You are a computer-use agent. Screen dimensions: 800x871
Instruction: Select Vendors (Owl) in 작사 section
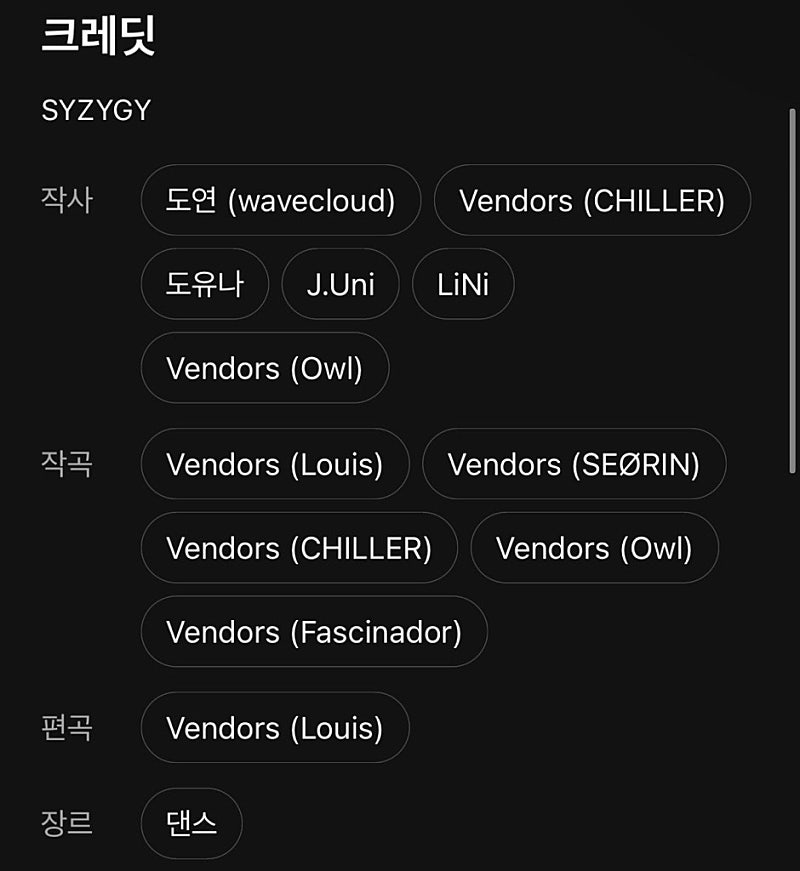click(264, 369)
